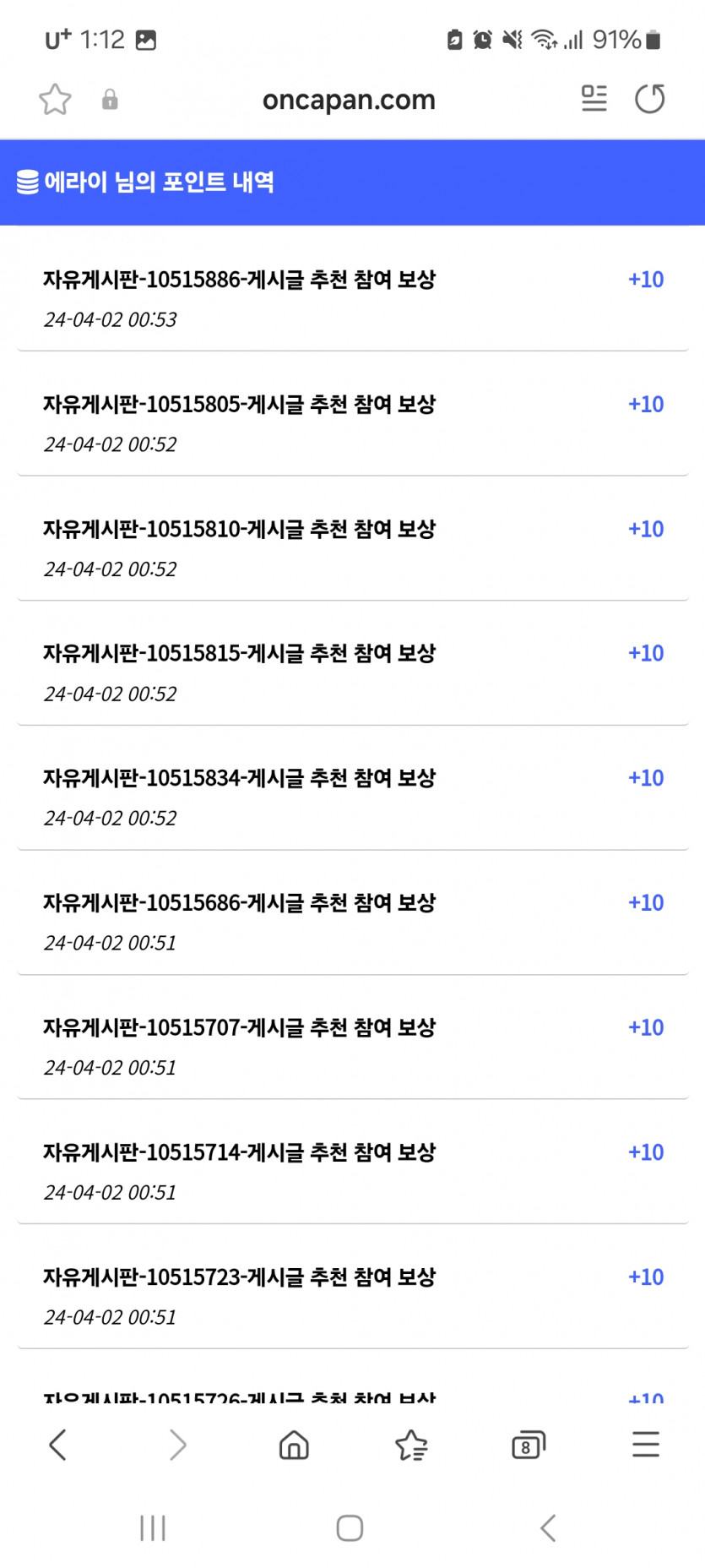705x1568 pixels.
Task: Bookmark this page with the star icon
Action: [x=55, y=100]
